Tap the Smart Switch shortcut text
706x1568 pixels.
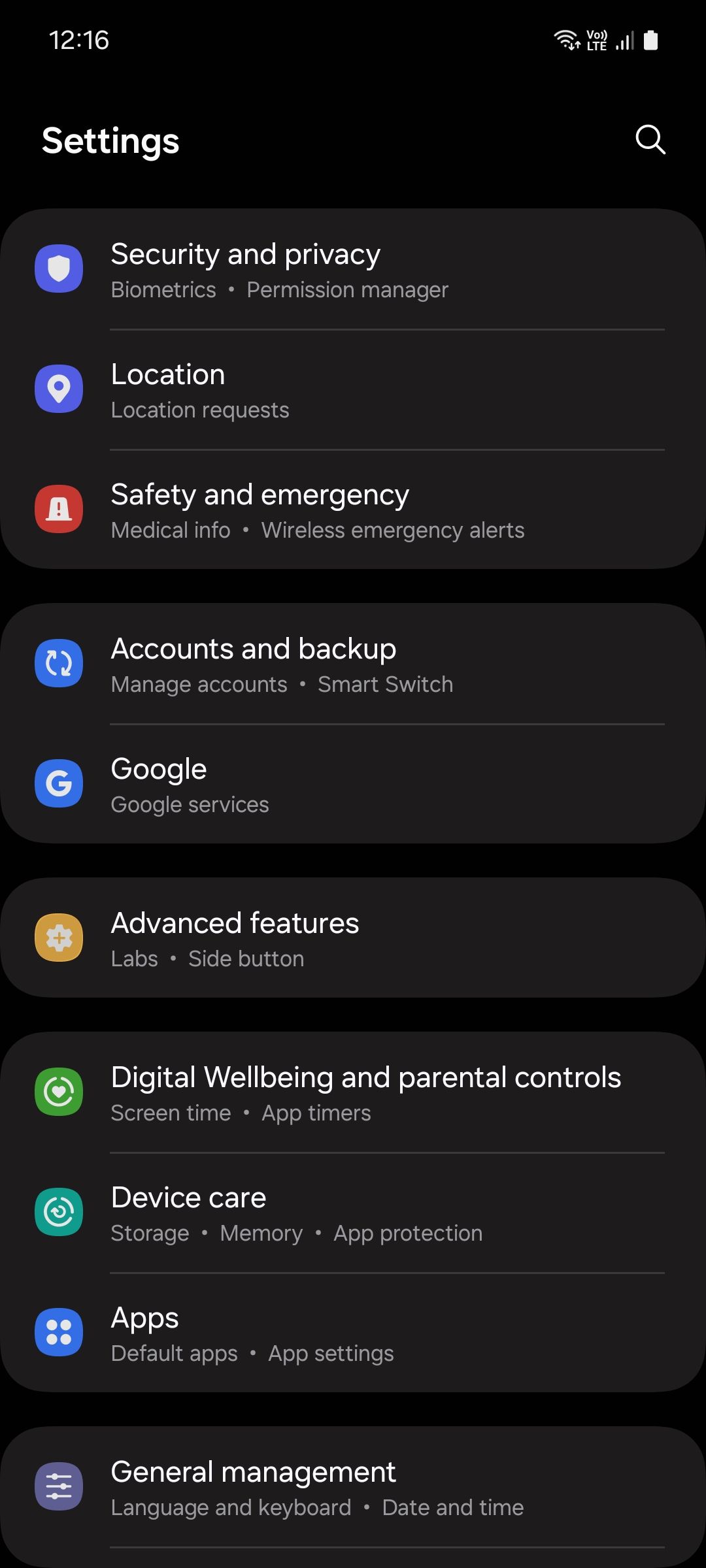click(x=385, y=683)
